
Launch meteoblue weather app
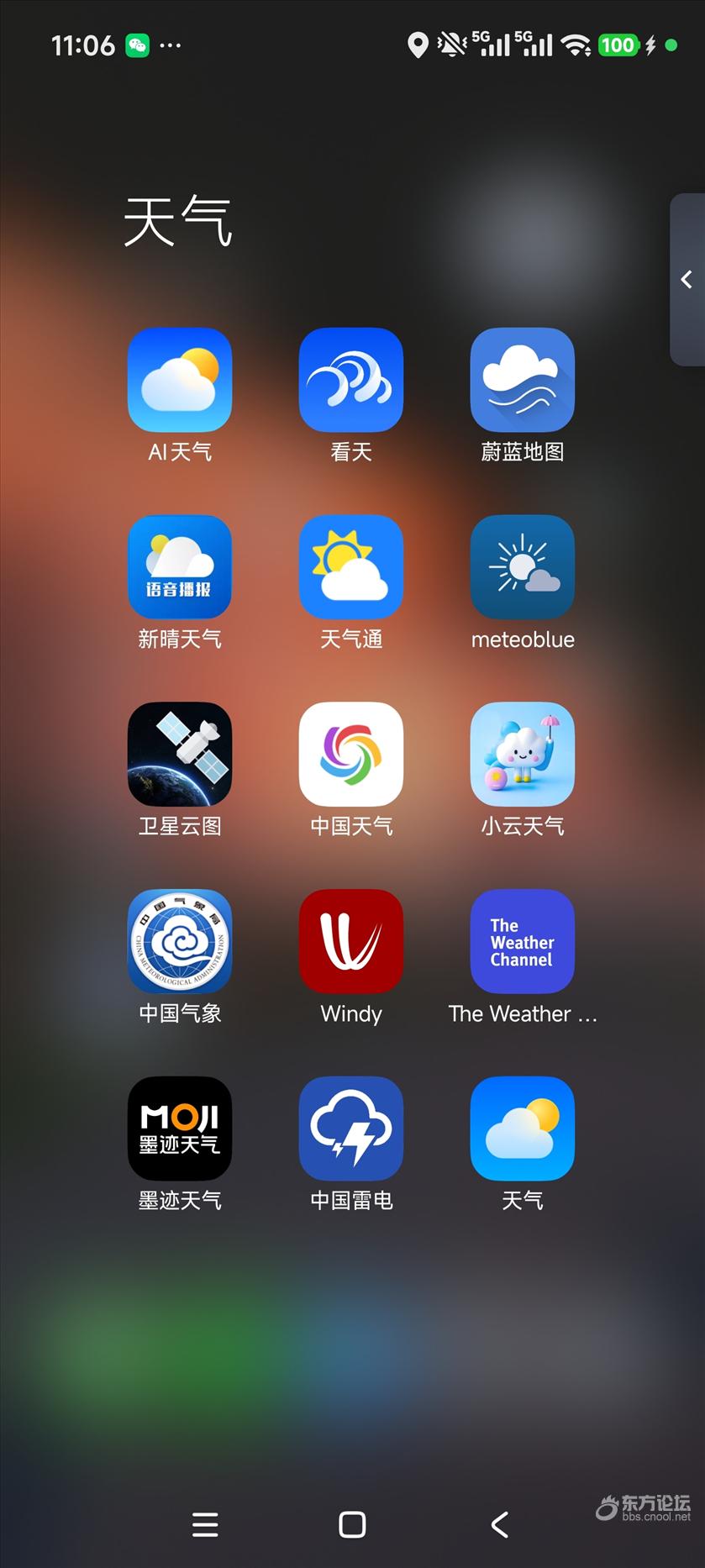pos(522,567)
